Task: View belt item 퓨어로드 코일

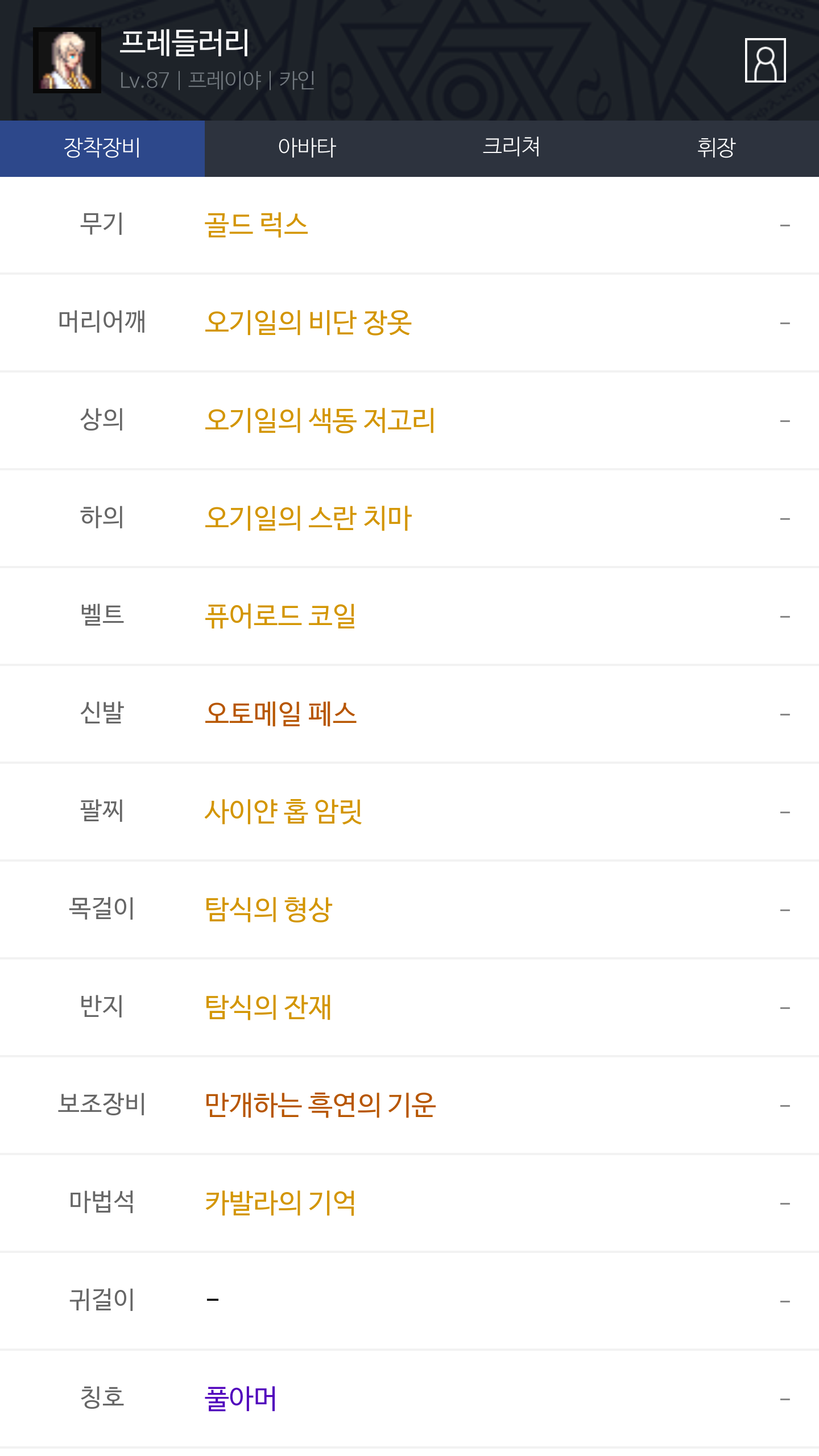Action: (280, 616)
